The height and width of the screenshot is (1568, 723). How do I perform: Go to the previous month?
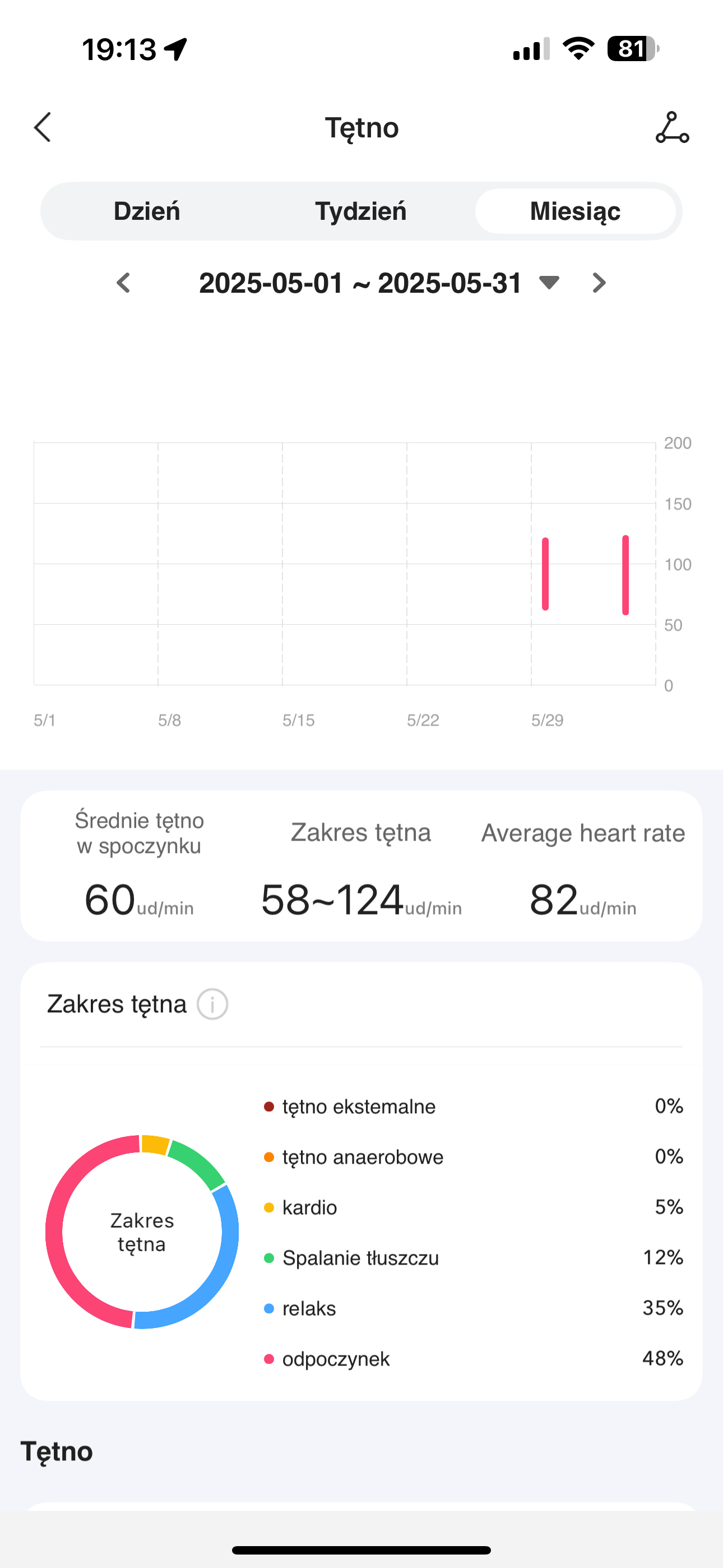tap(123, 283)
